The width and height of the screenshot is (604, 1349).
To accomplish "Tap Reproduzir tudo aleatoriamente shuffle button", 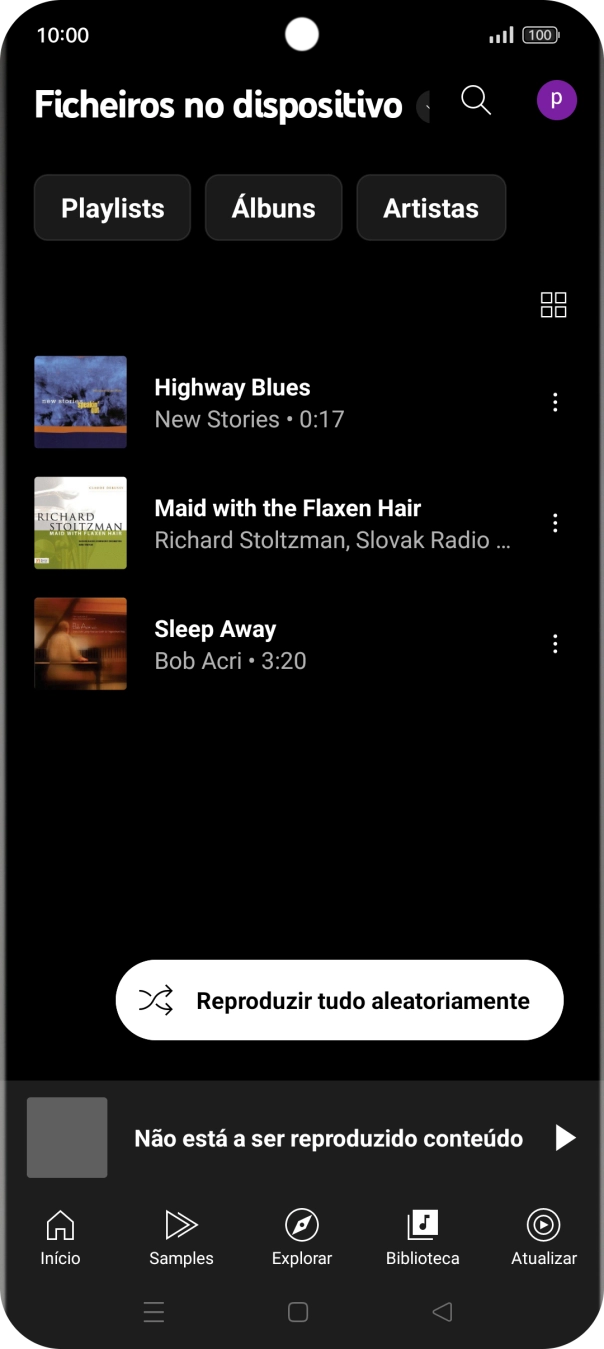I will point(340,1000).
